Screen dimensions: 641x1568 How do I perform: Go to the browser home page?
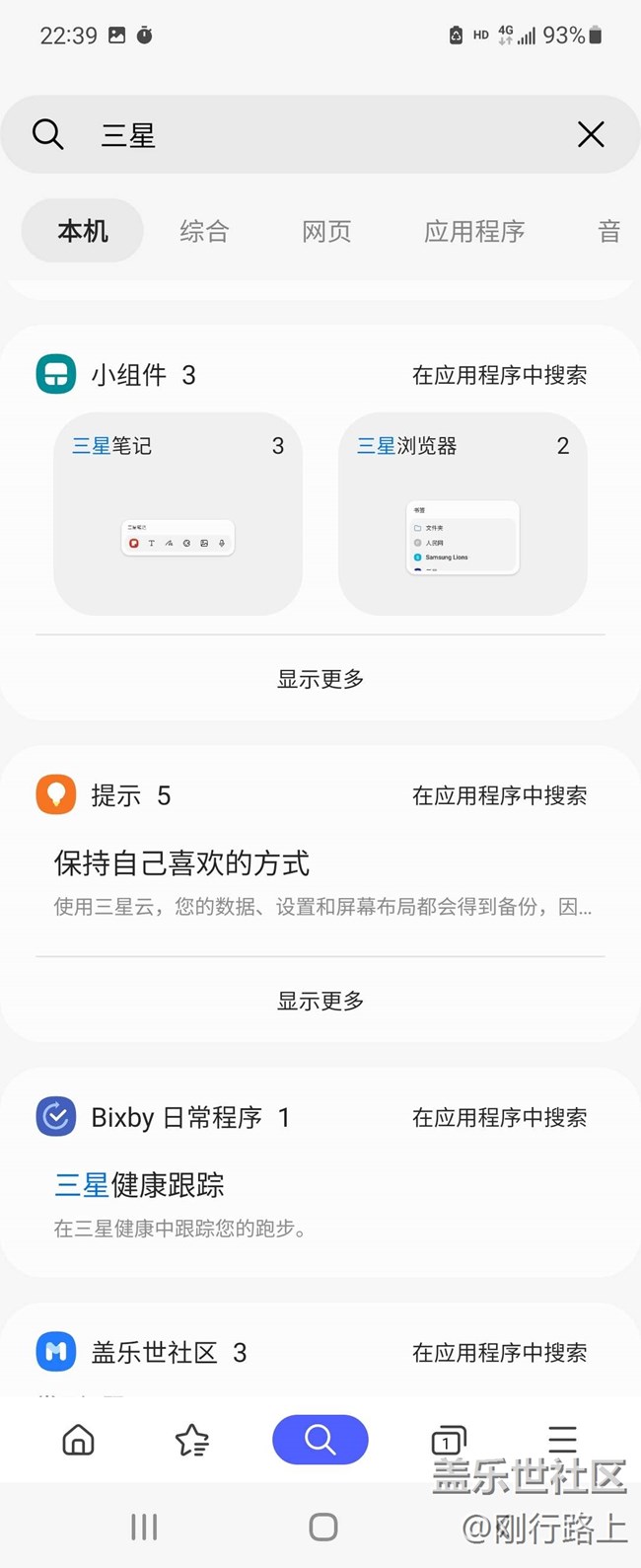coord(78,1440)
